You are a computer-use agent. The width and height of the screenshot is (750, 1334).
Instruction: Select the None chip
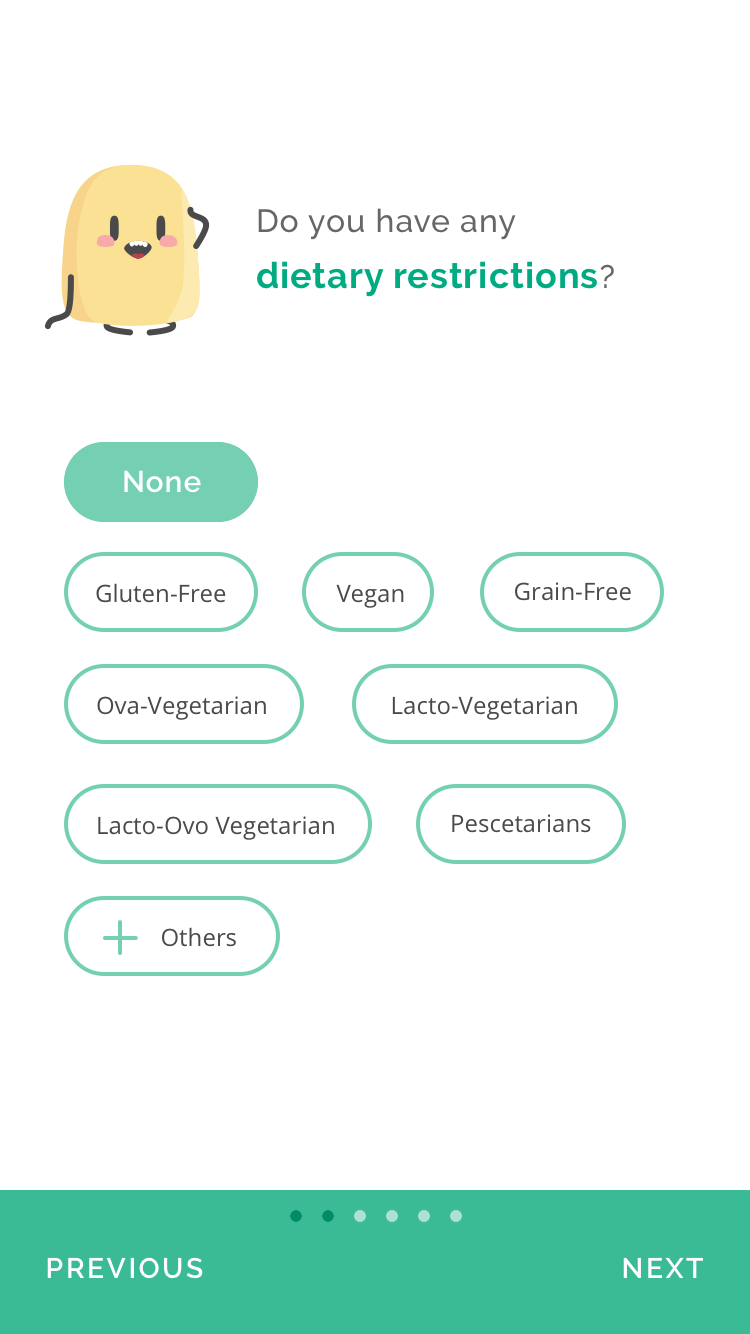click(161, 482)
